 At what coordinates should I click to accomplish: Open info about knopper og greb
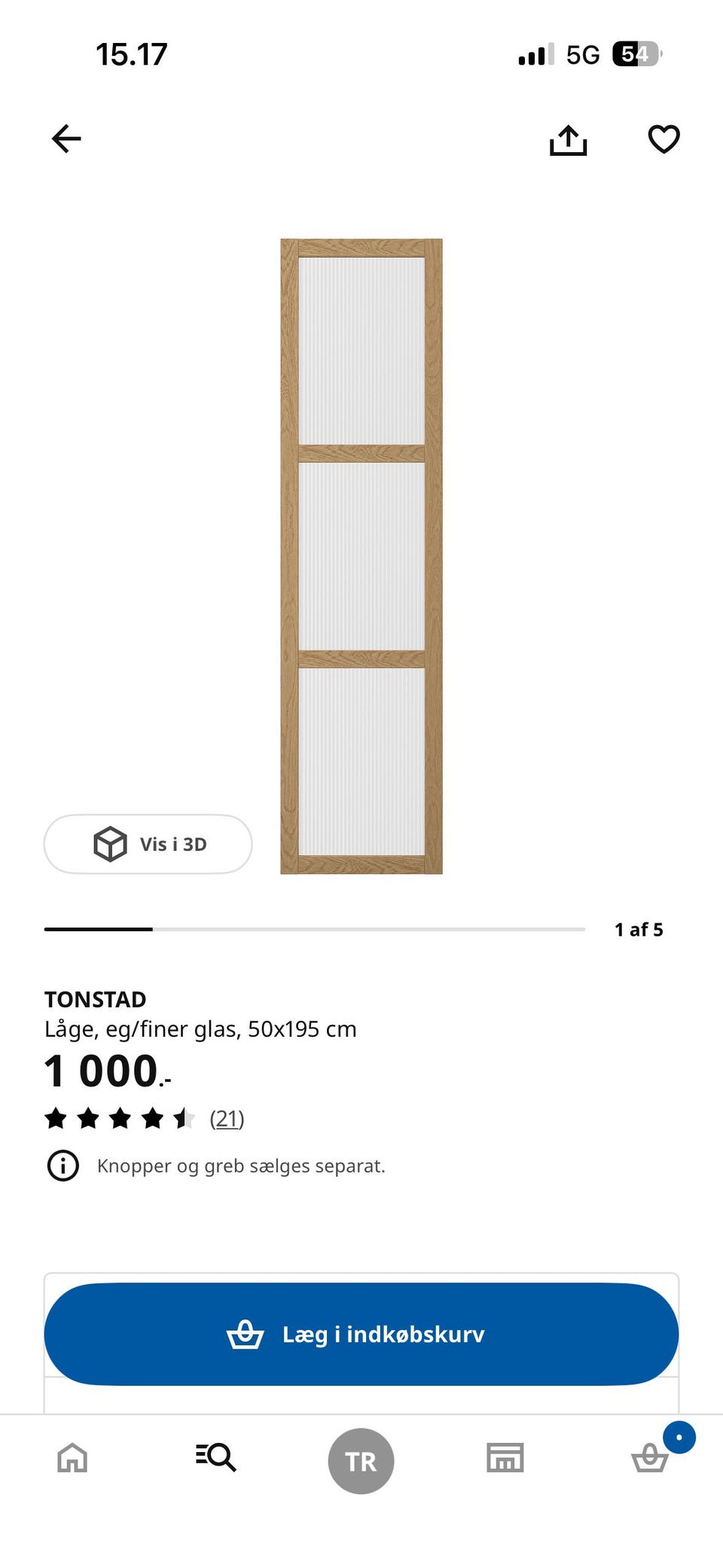(x=63, y=1166)
